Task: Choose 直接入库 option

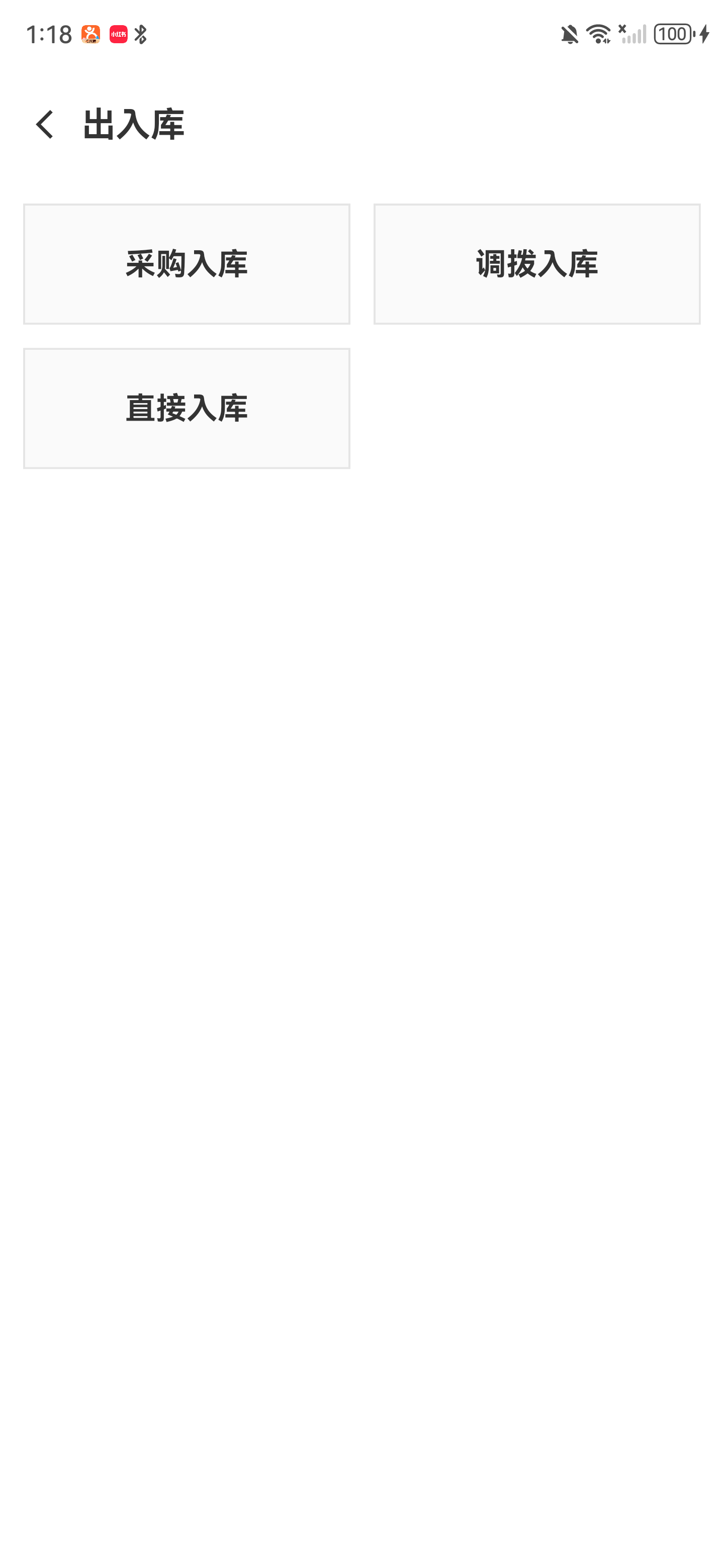Action: tap(187, 408)
